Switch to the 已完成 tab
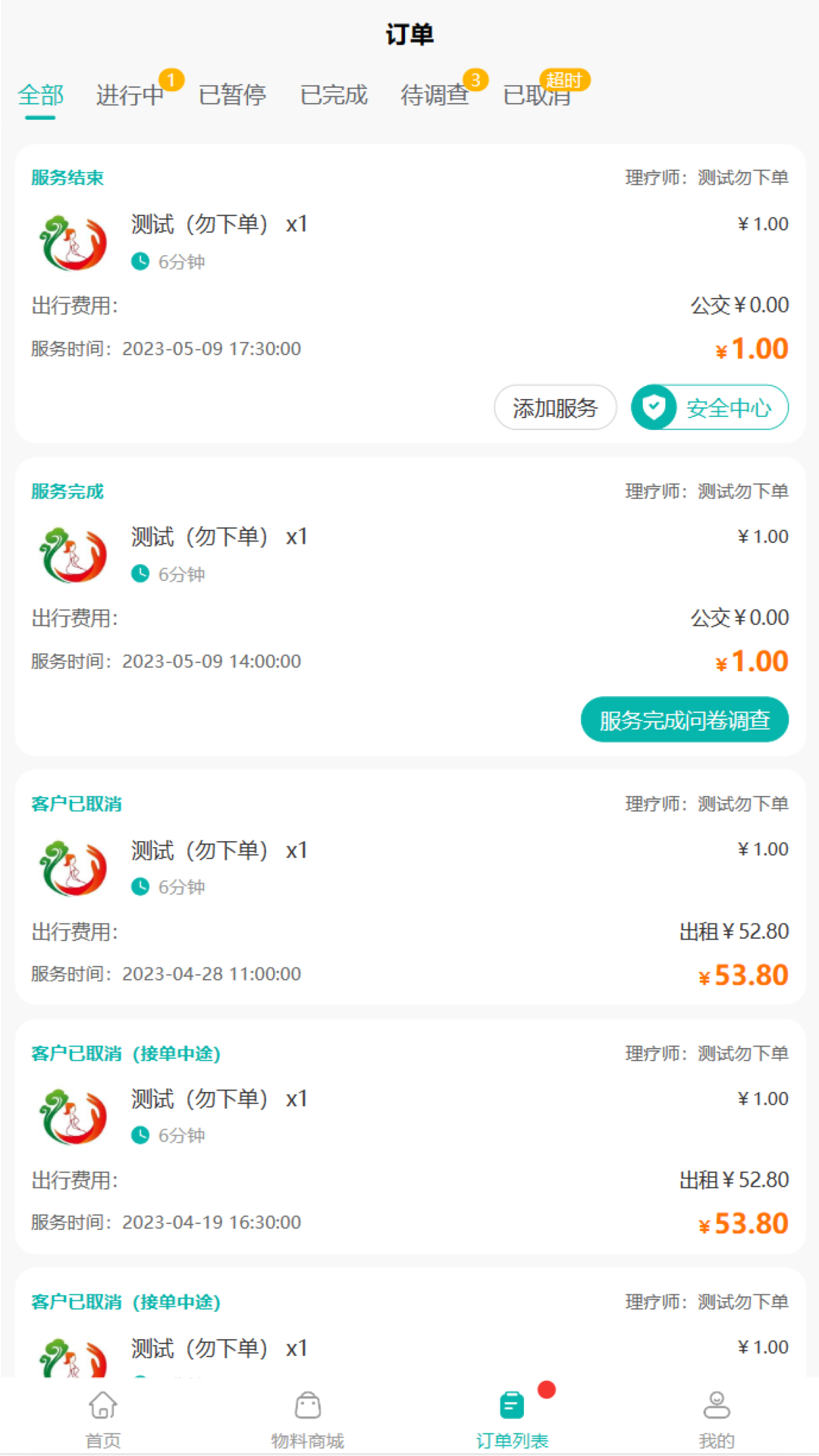819x1456 pixels. point(334,94)
